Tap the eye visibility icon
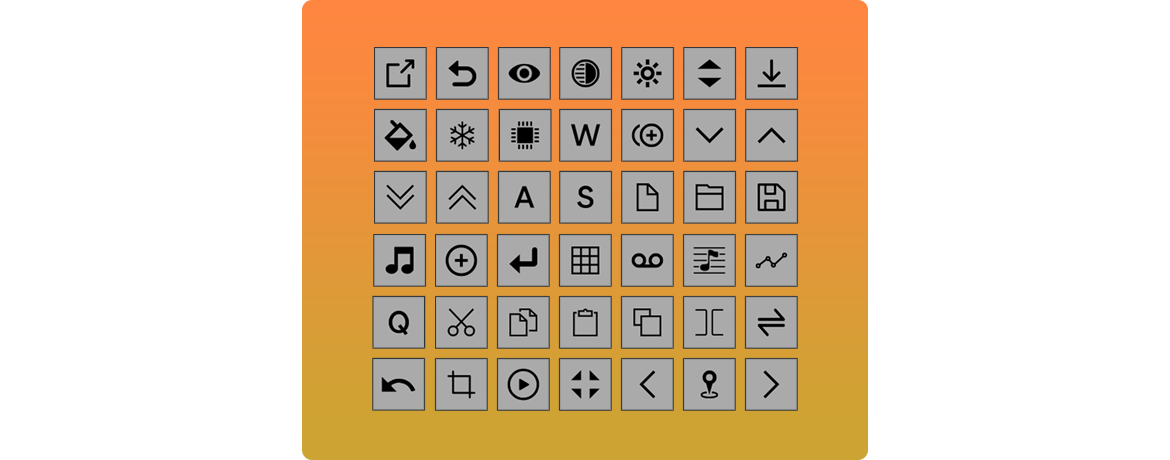The height and width of the screenshot is (460, 1170). click(x=524, y=73)
